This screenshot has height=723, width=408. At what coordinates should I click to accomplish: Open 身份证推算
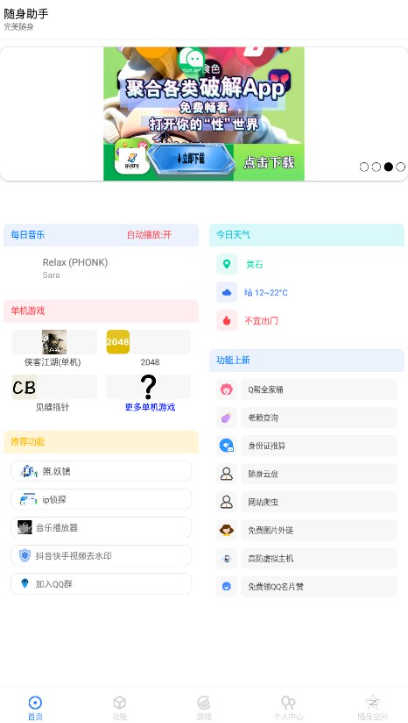pos(307,445)
